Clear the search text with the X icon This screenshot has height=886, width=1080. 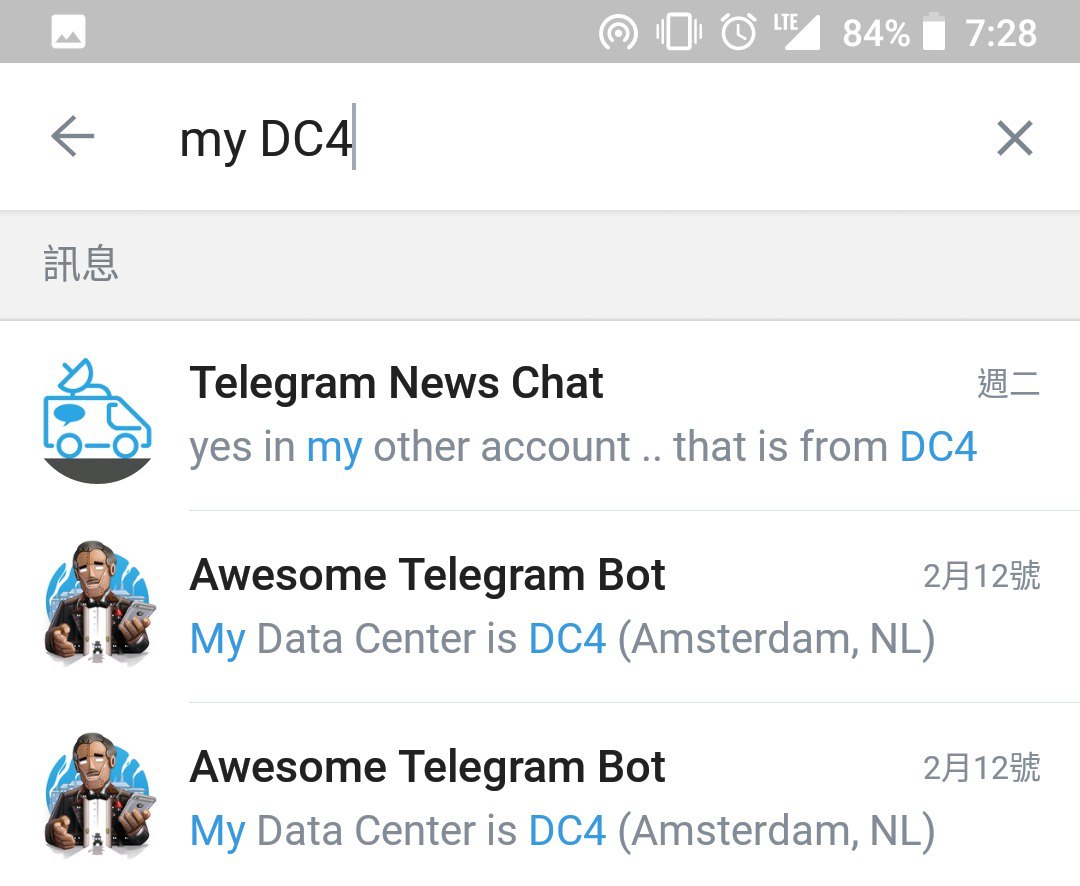coord(1014,139)
